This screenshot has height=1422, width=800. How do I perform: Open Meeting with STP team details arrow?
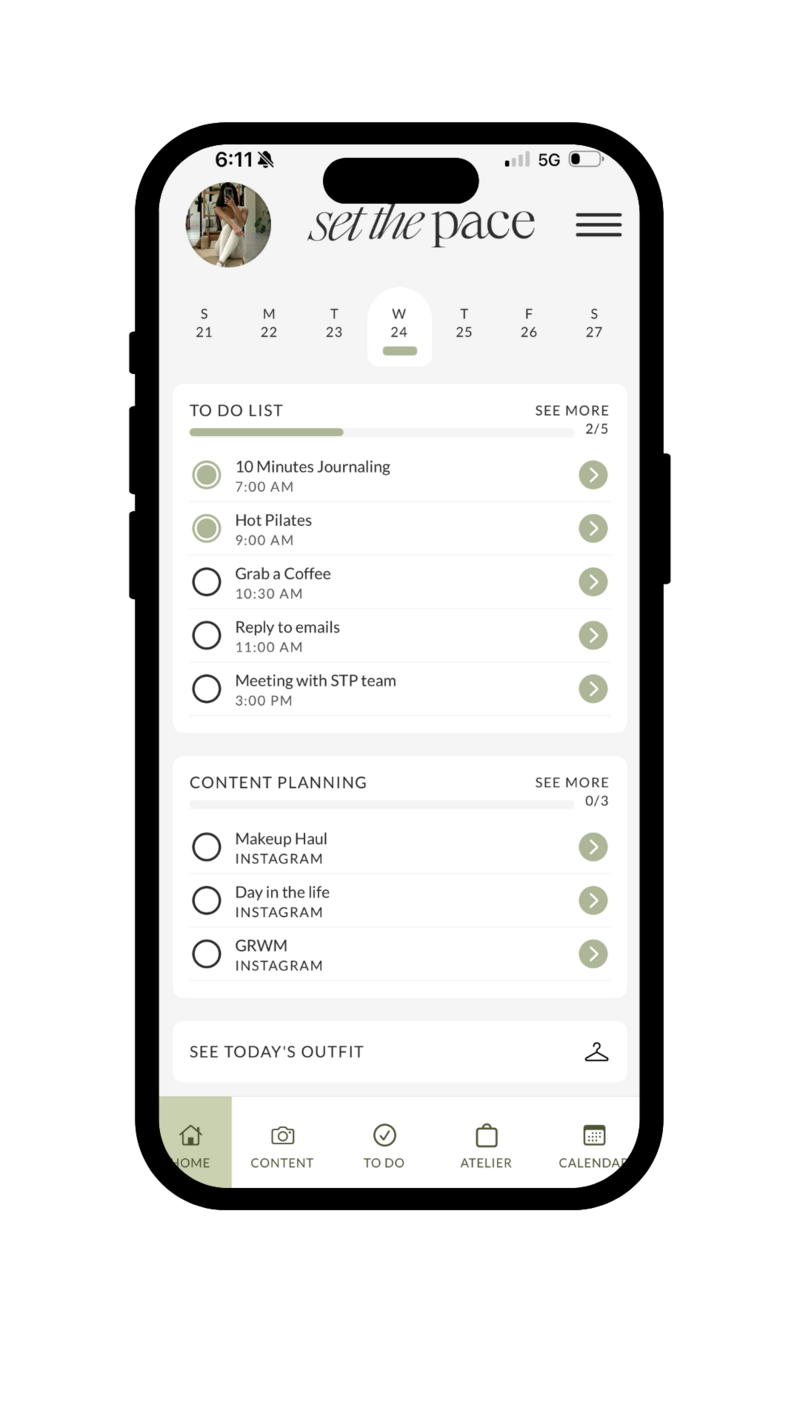593,688
